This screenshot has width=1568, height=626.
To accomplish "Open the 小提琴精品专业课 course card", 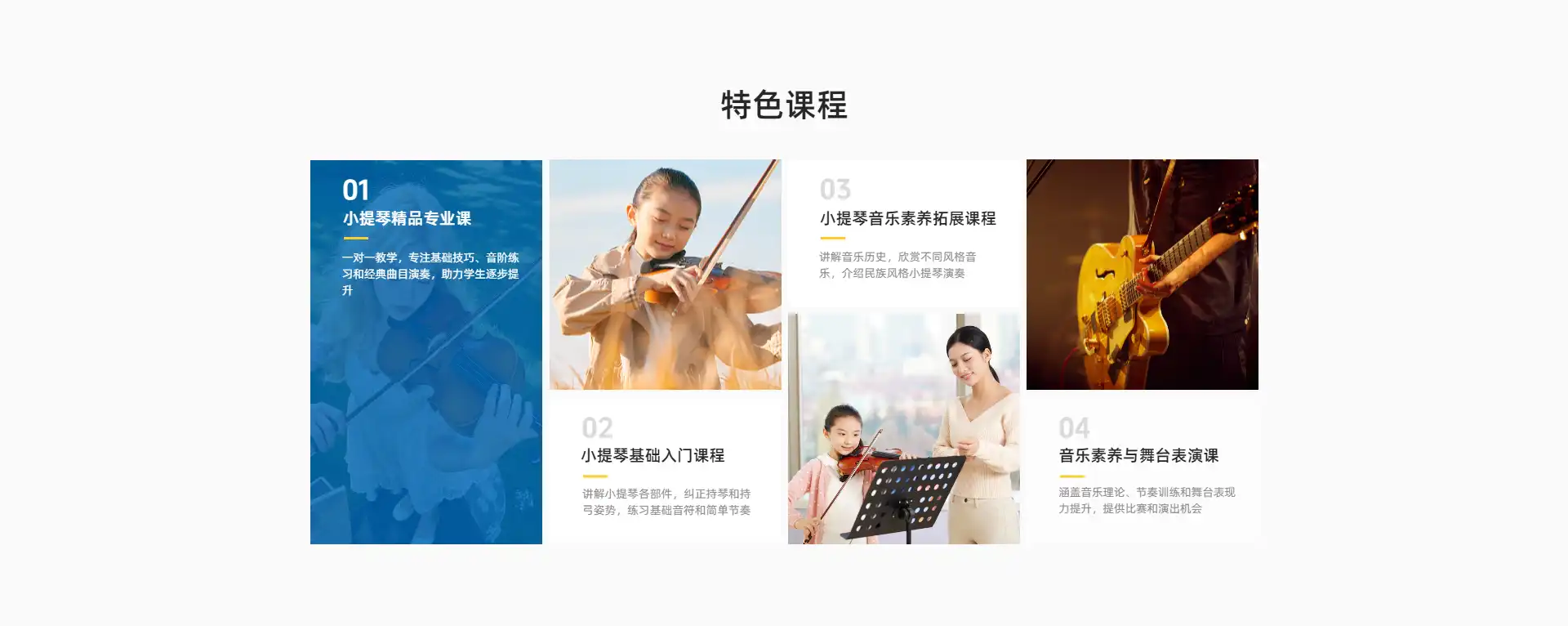I will pyautogui.click(x=407, y=219).
